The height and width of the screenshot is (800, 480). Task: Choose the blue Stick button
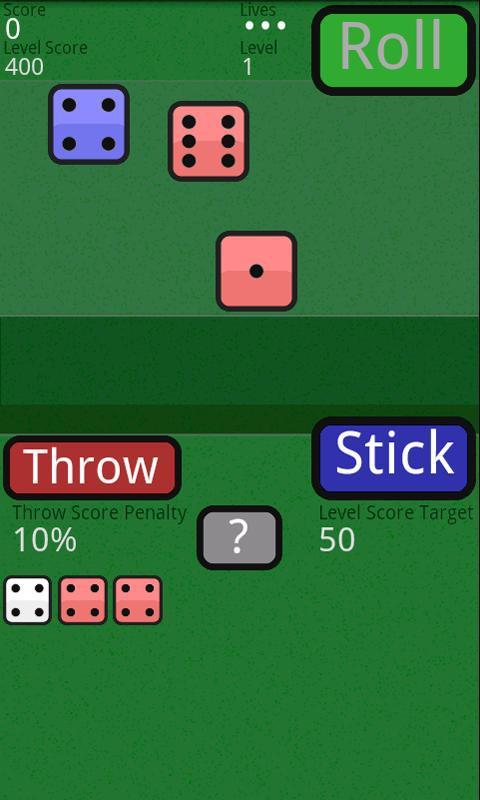coord(393,458)
